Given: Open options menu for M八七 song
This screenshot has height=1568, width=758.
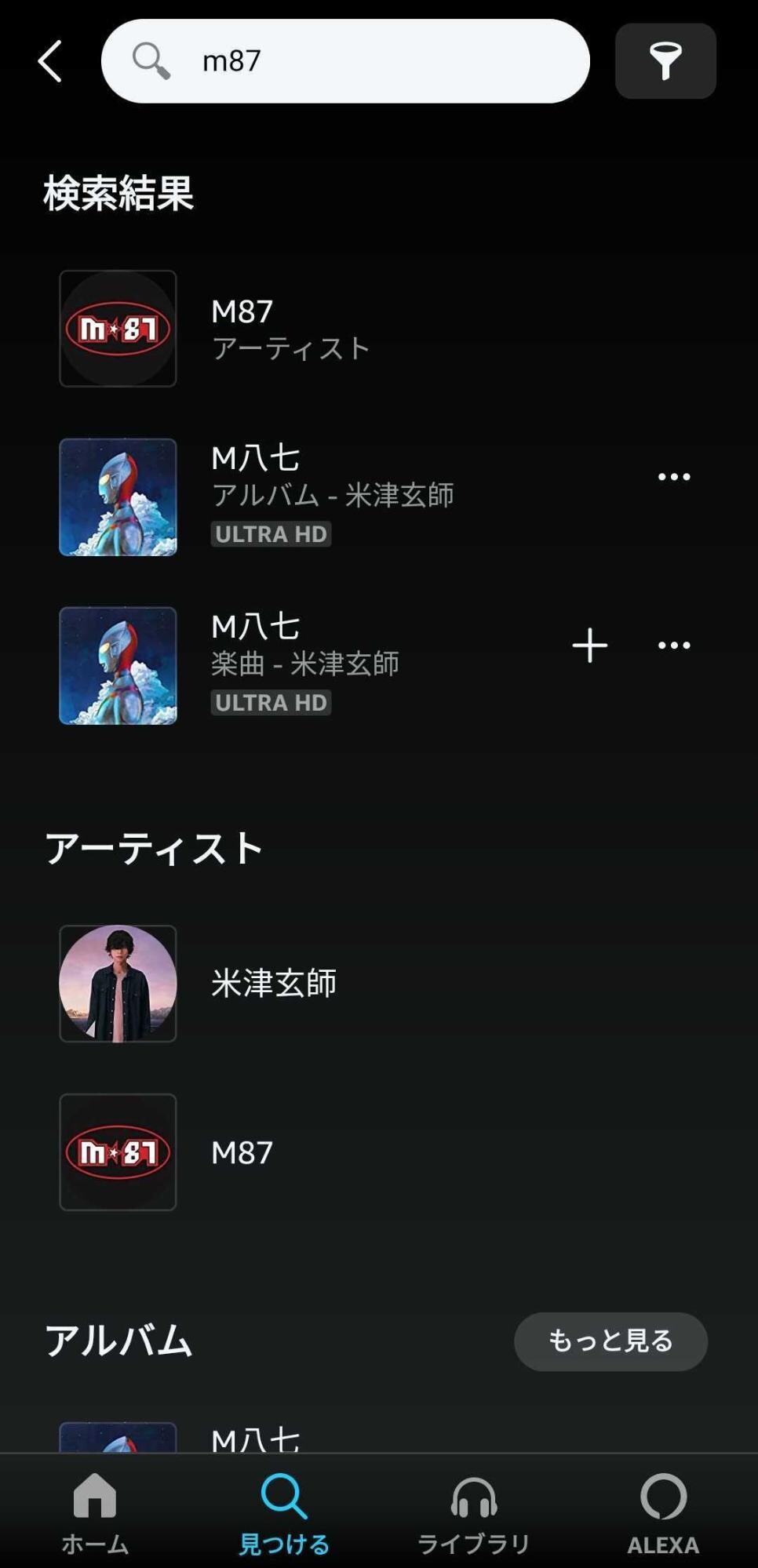Looking at the screenshot, I should [x=672, y=644].
